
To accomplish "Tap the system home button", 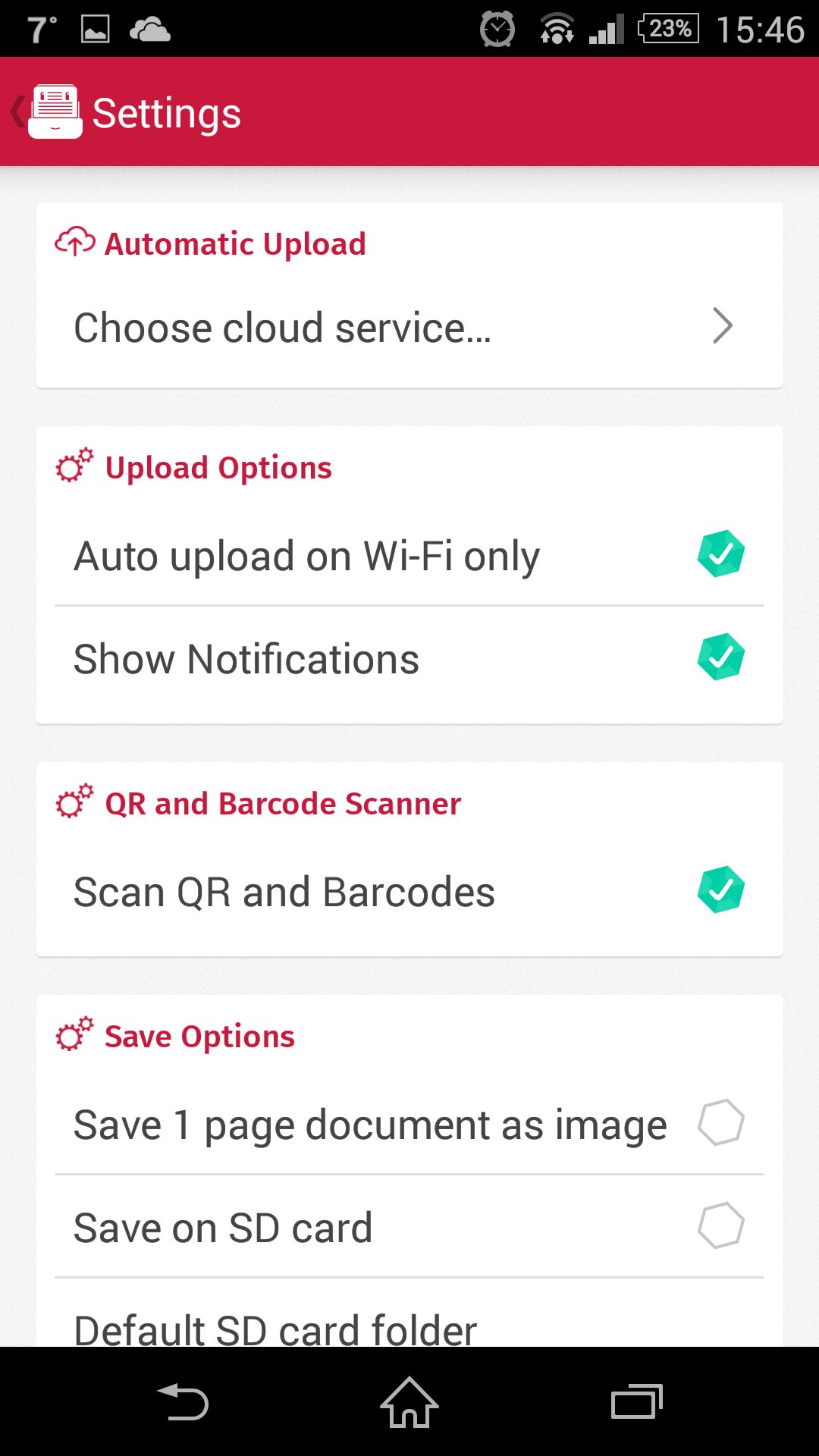I will point(409,1402).
